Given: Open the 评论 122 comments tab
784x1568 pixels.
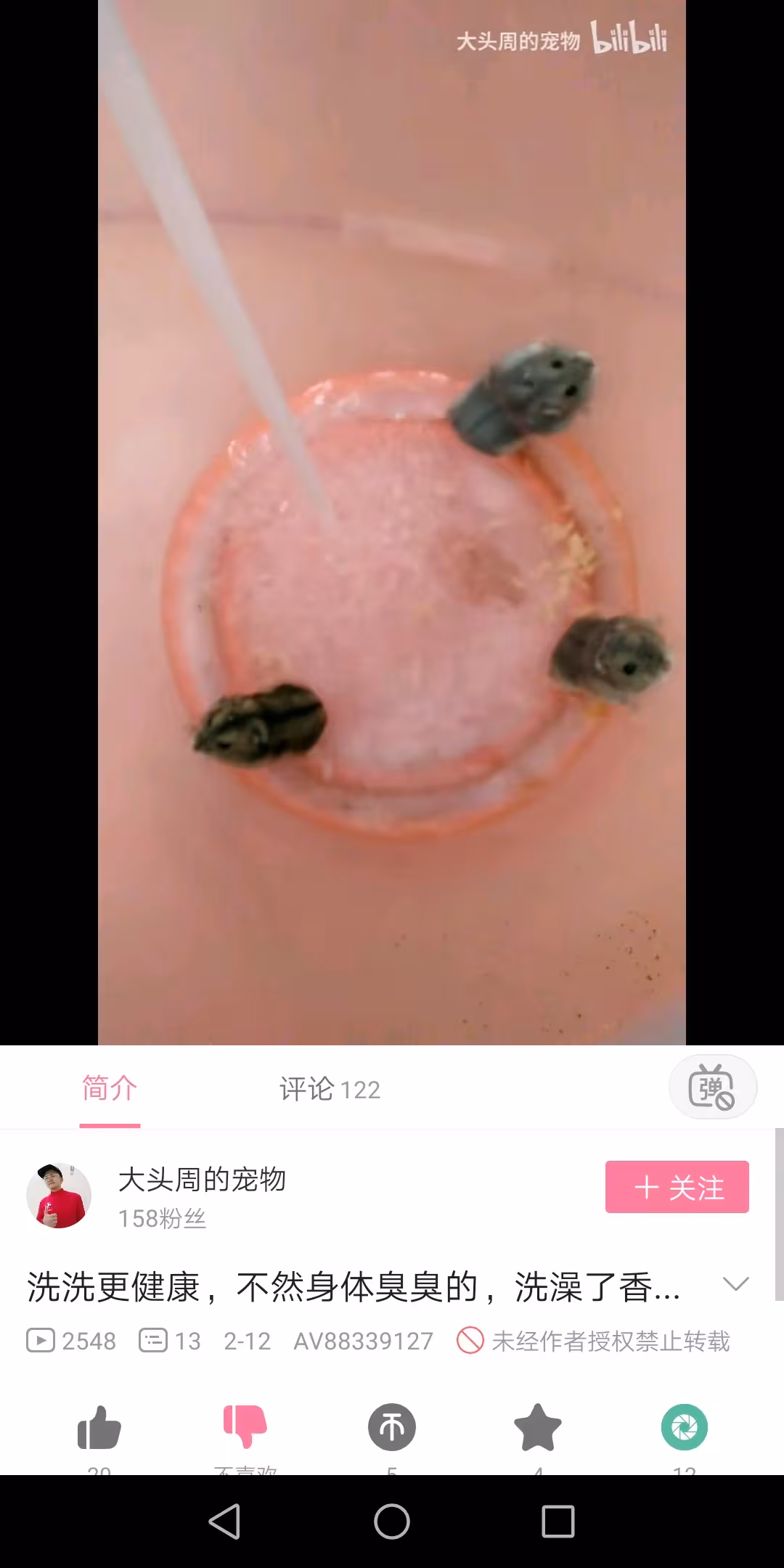Looking at the screenshot, I should click(330, 1089).
